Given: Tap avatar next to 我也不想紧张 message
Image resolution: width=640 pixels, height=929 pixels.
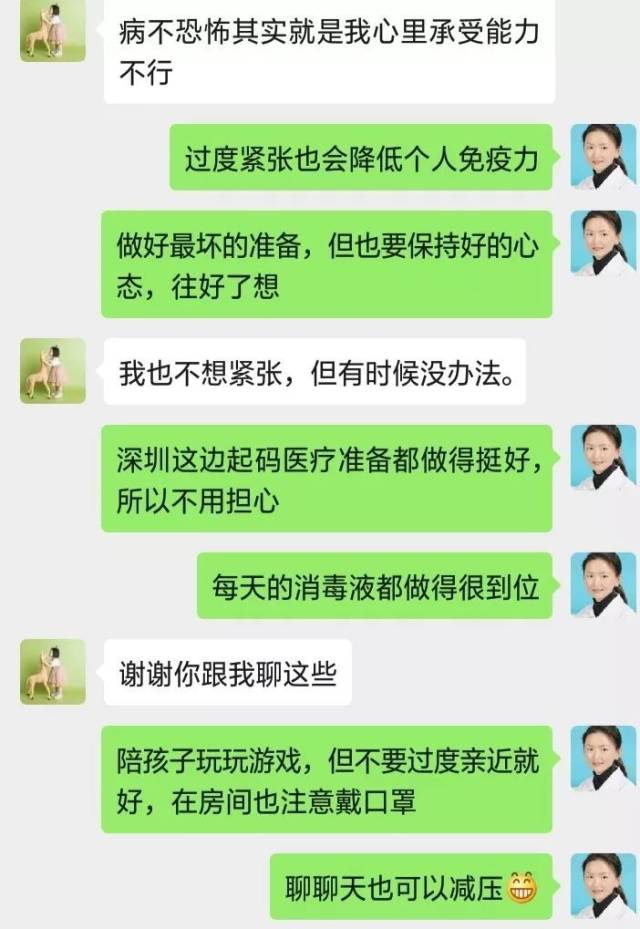Looking at the screenshot, I should click(52, 370).
